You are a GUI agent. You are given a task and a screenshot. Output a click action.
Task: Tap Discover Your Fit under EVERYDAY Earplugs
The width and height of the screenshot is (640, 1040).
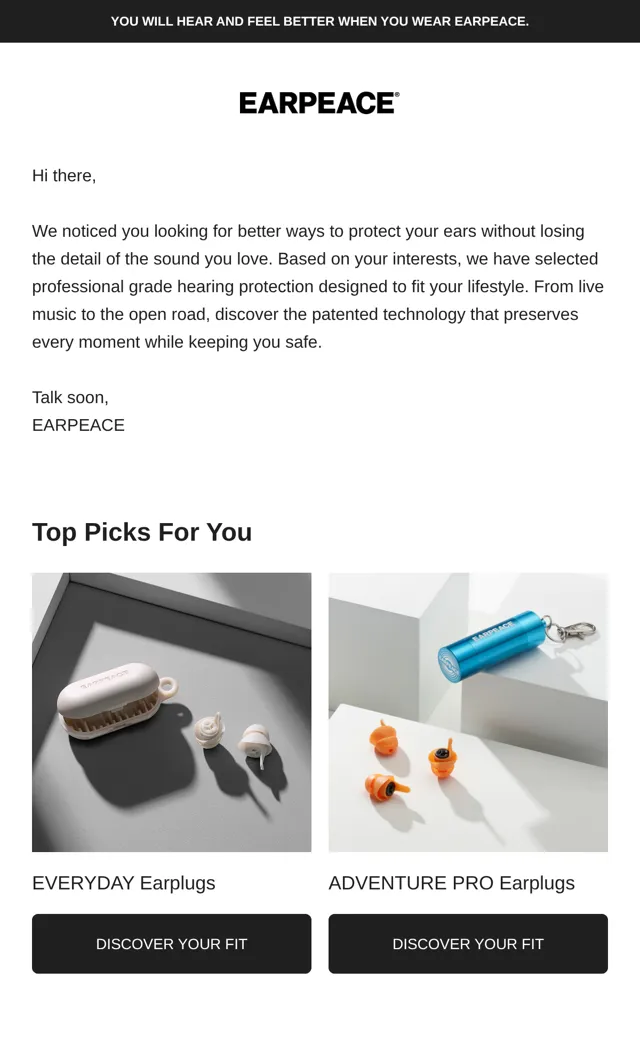tap(171, 943)
